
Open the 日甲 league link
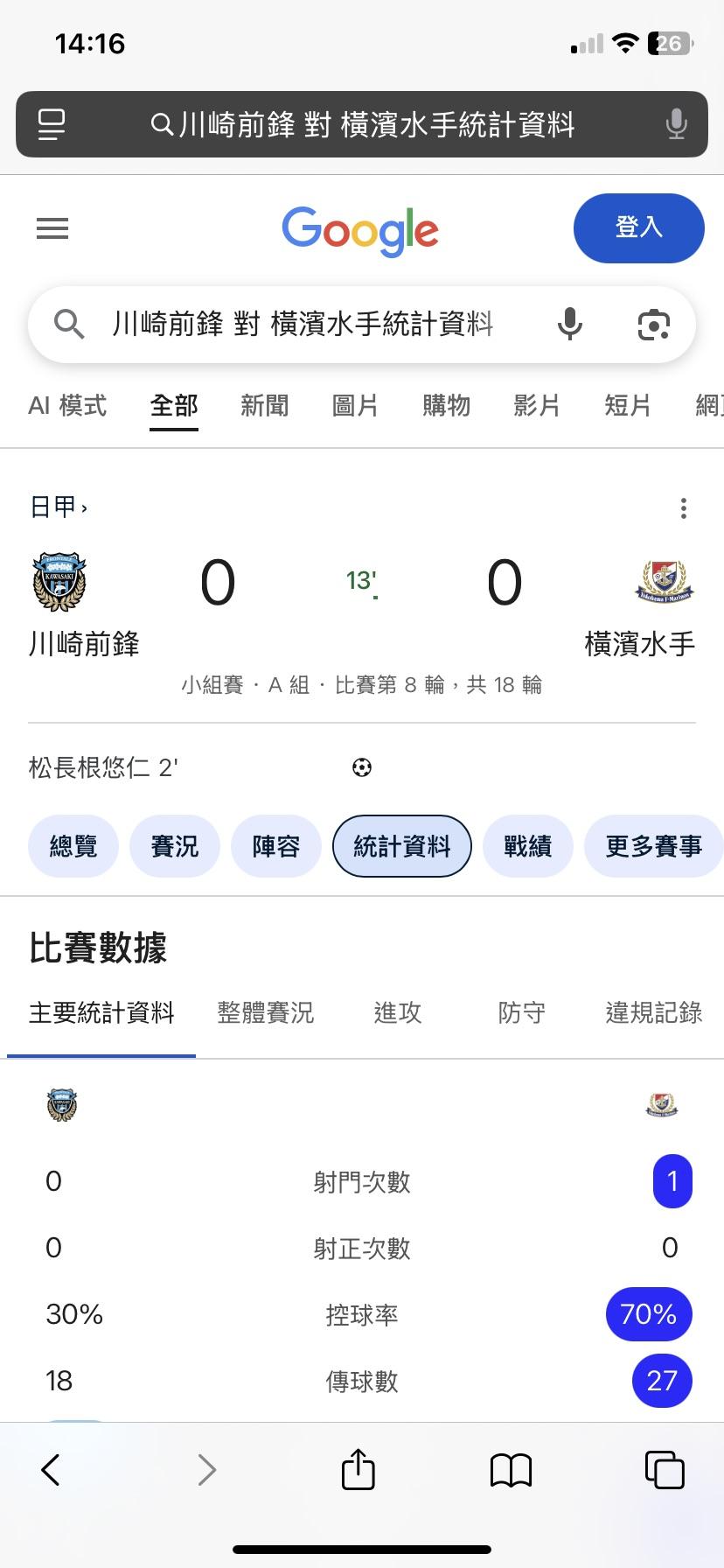coord(58,507)
